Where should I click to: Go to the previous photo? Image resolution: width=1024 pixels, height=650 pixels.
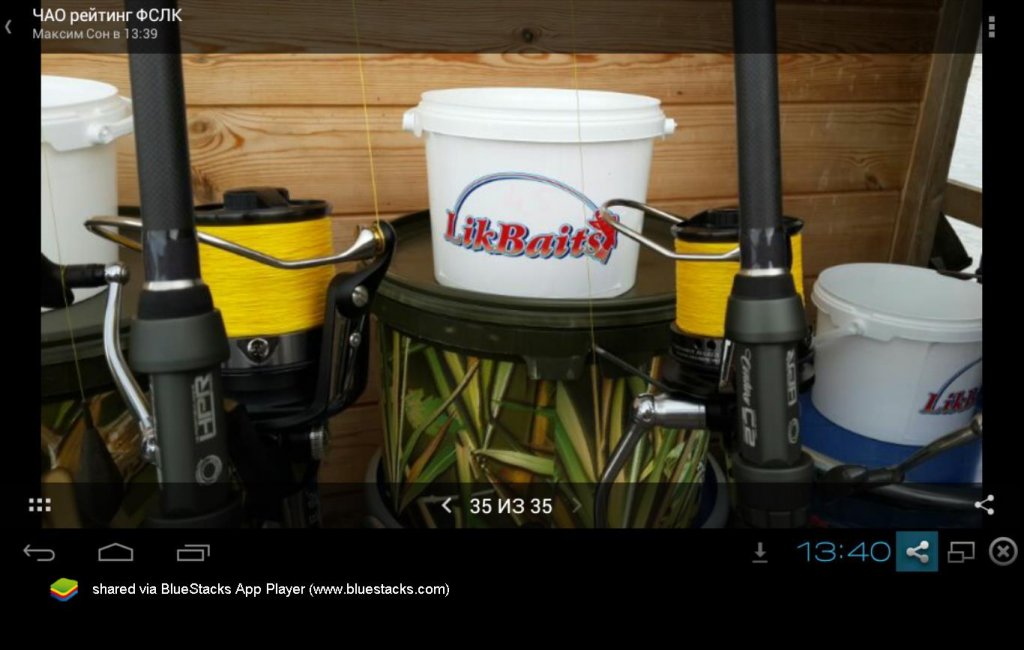pos(447,506)
